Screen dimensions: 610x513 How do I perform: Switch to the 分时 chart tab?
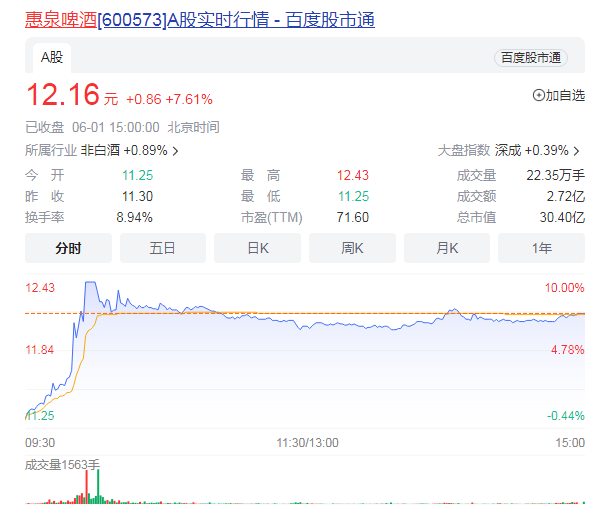point(68,248)
